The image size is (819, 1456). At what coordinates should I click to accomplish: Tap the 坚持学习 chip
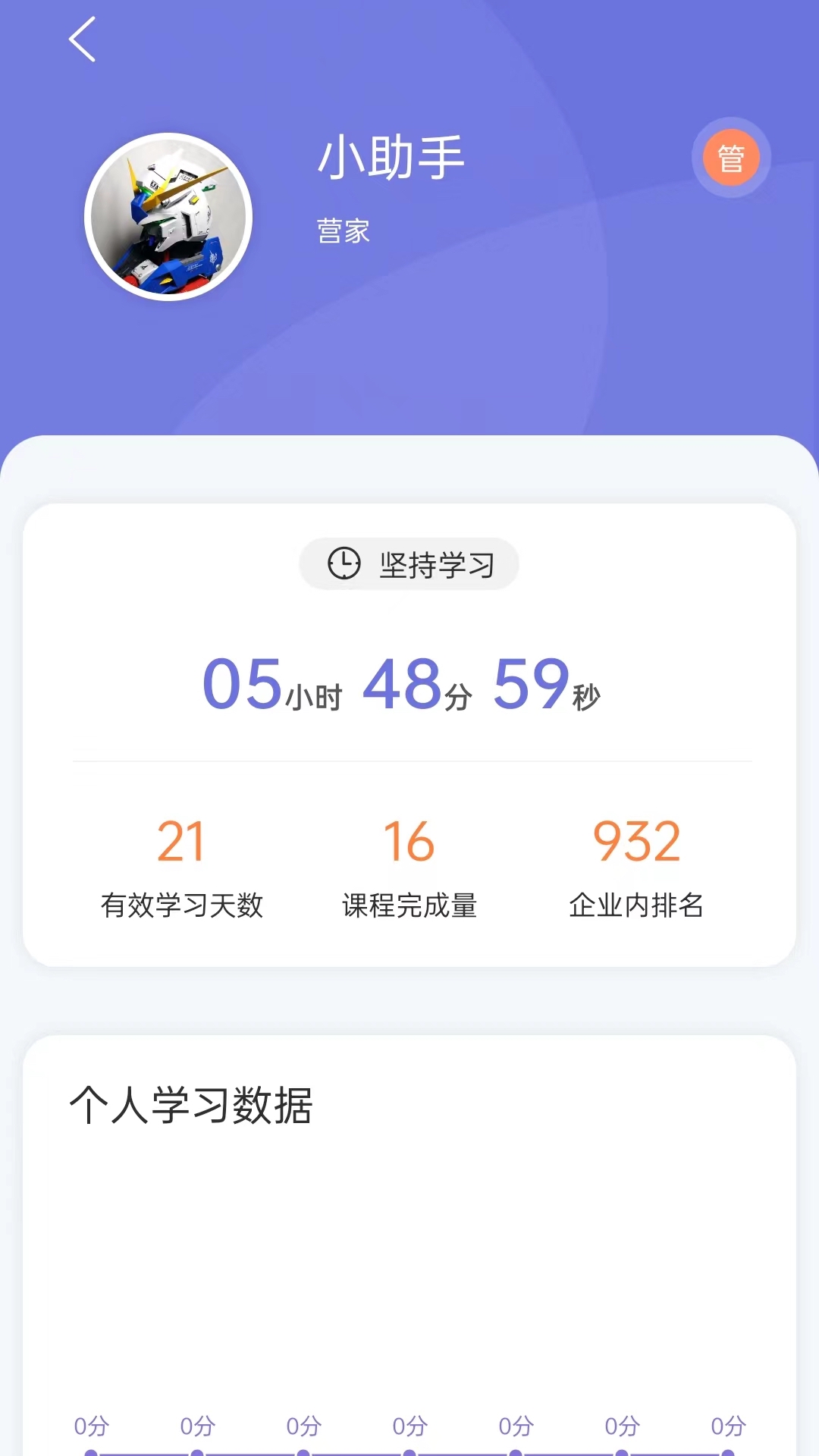click(x=409, y=564)
